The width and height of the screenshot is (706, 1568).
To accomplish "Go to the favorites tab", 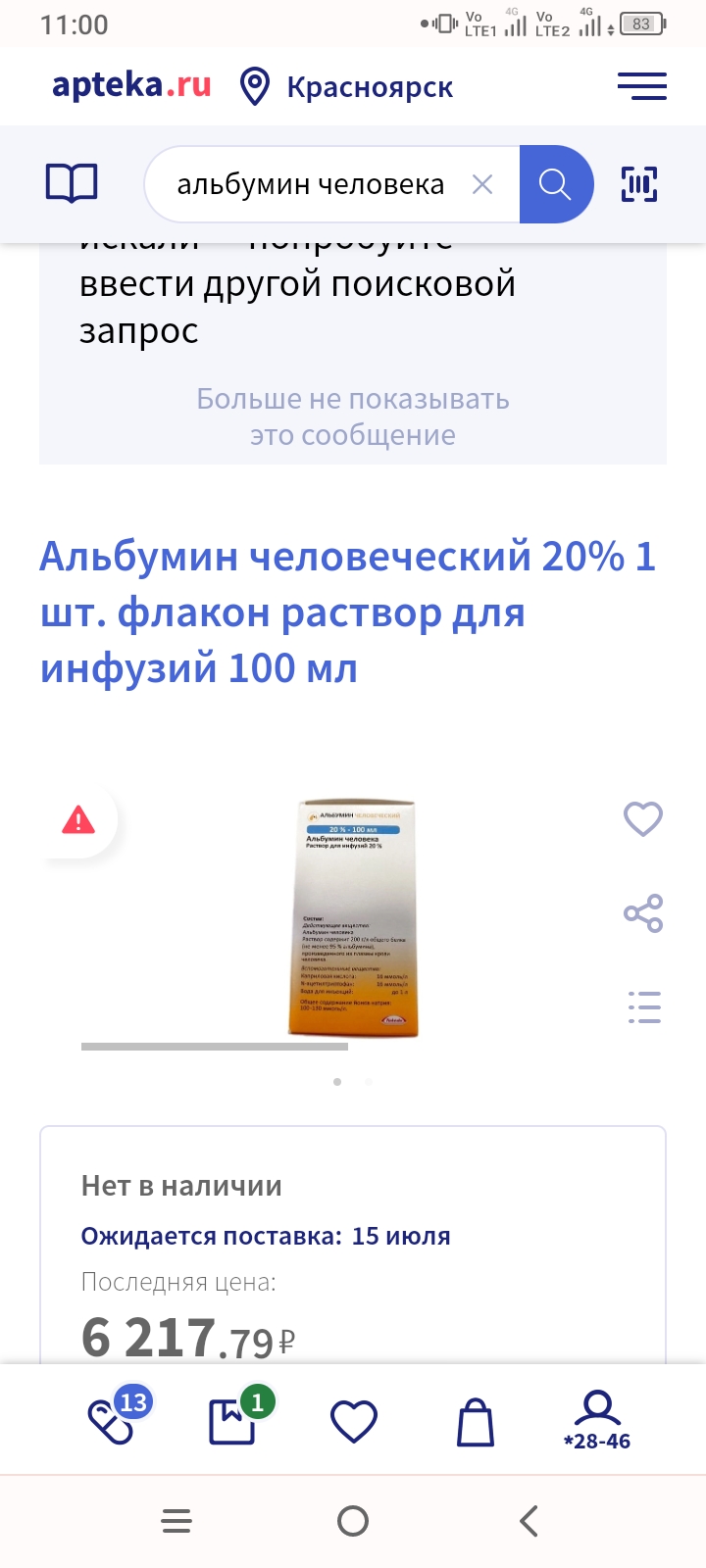I will (354, 1421).
